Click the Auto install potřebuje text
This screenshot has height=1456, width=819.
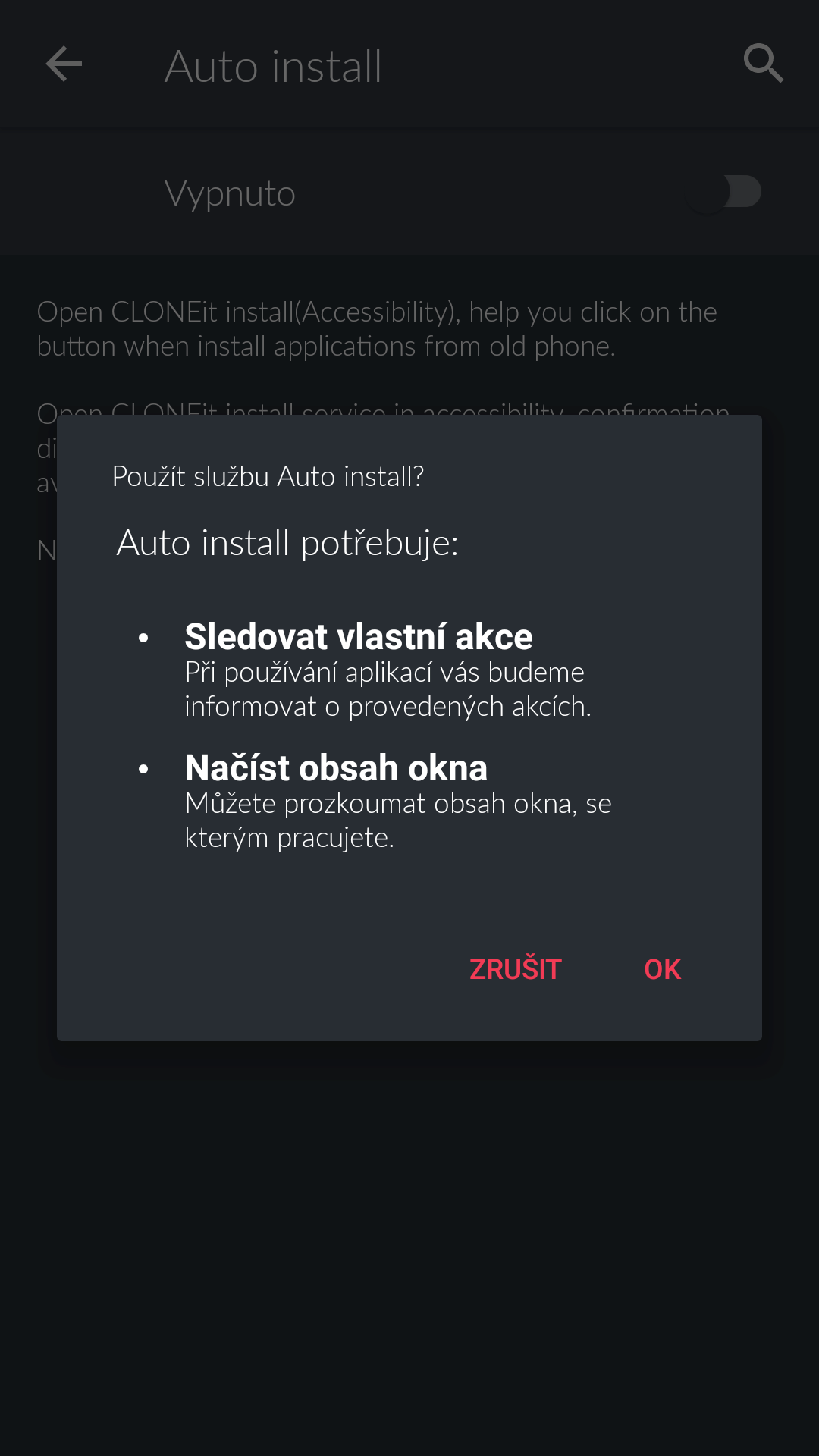(x=287, y=542)
